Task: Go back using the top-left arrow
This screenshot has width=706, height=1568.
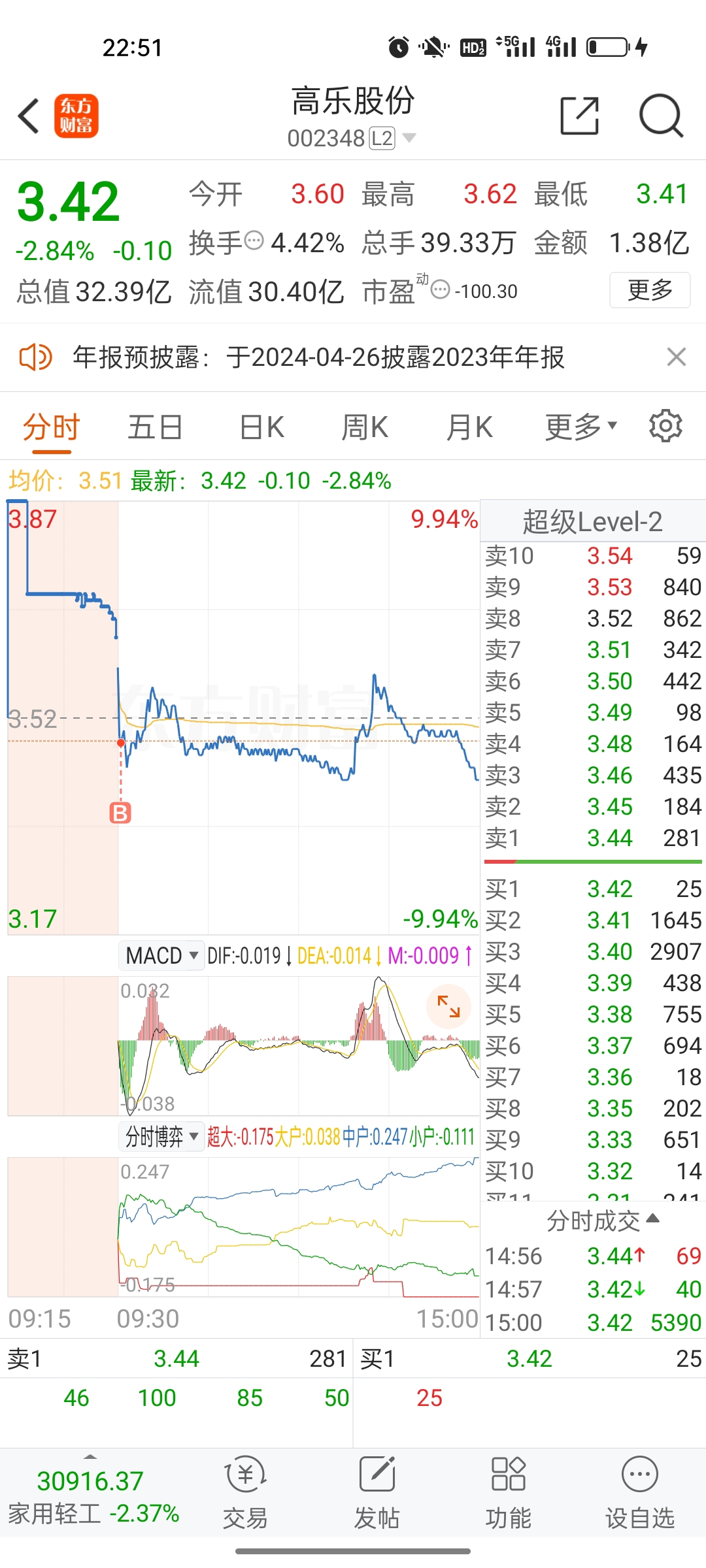Action: coord(29,116)
